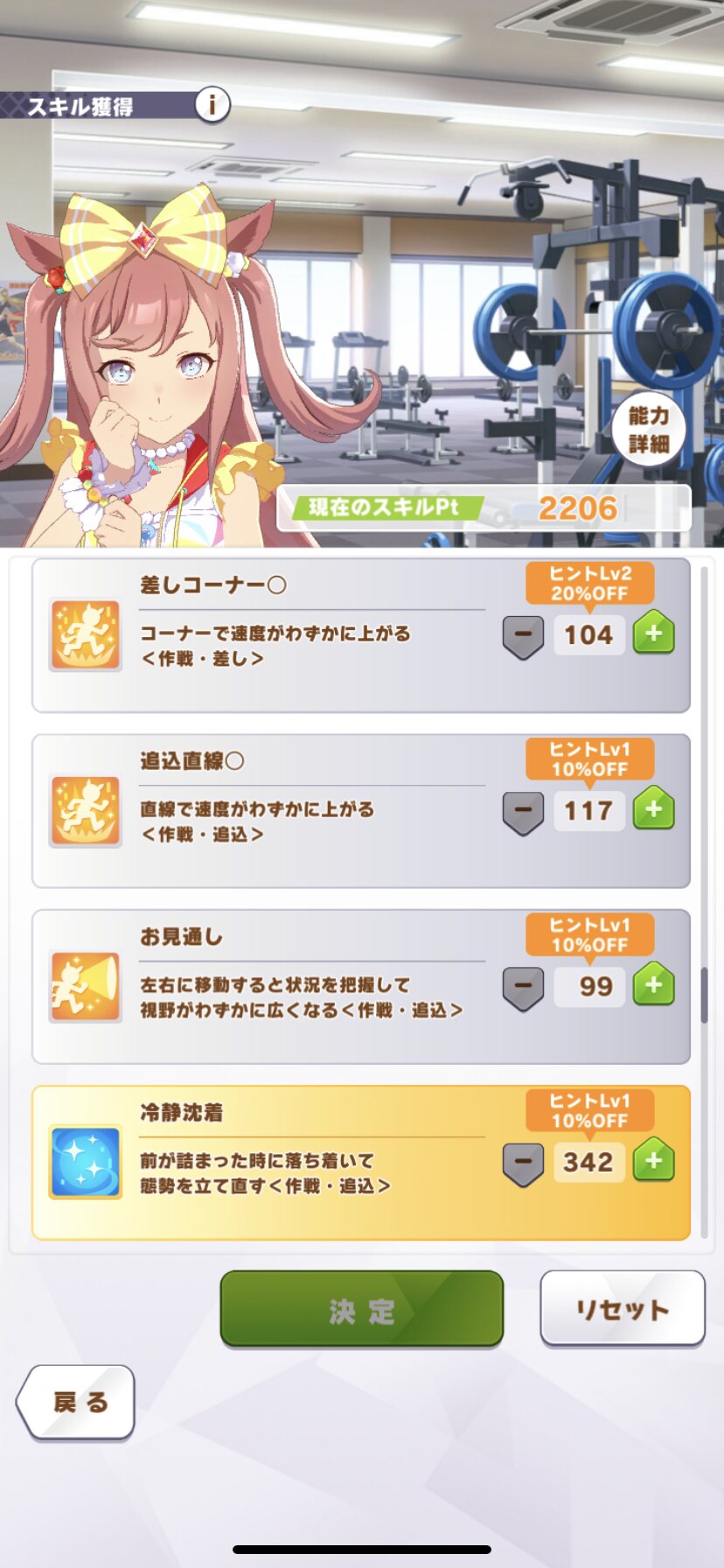Add 冷静沈着 skill with plus button
724x1568 pixels.
(x=653, y=1161)
